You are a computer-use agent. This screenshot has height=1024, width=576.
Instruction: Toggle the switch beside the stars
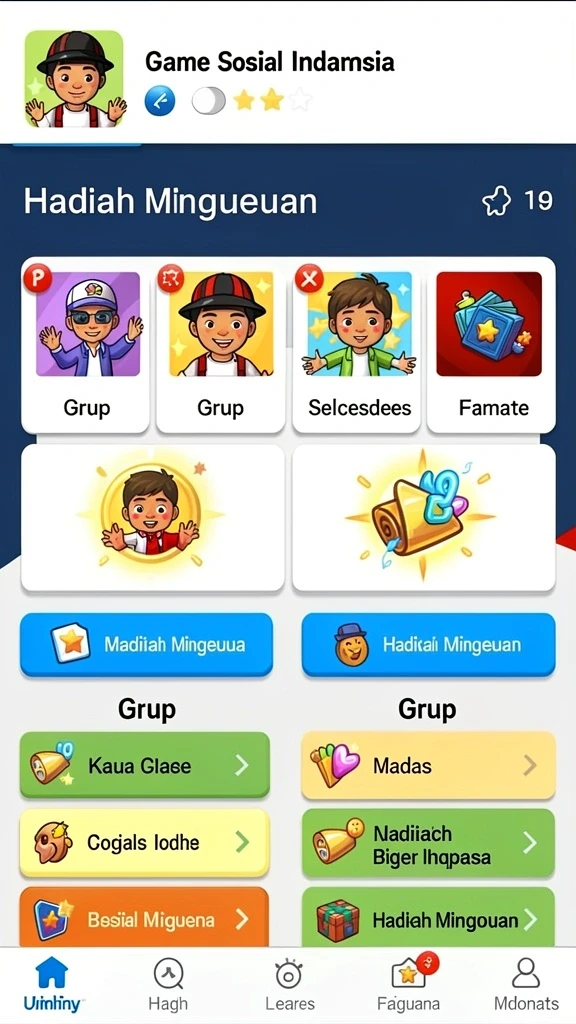coord(209,101)
